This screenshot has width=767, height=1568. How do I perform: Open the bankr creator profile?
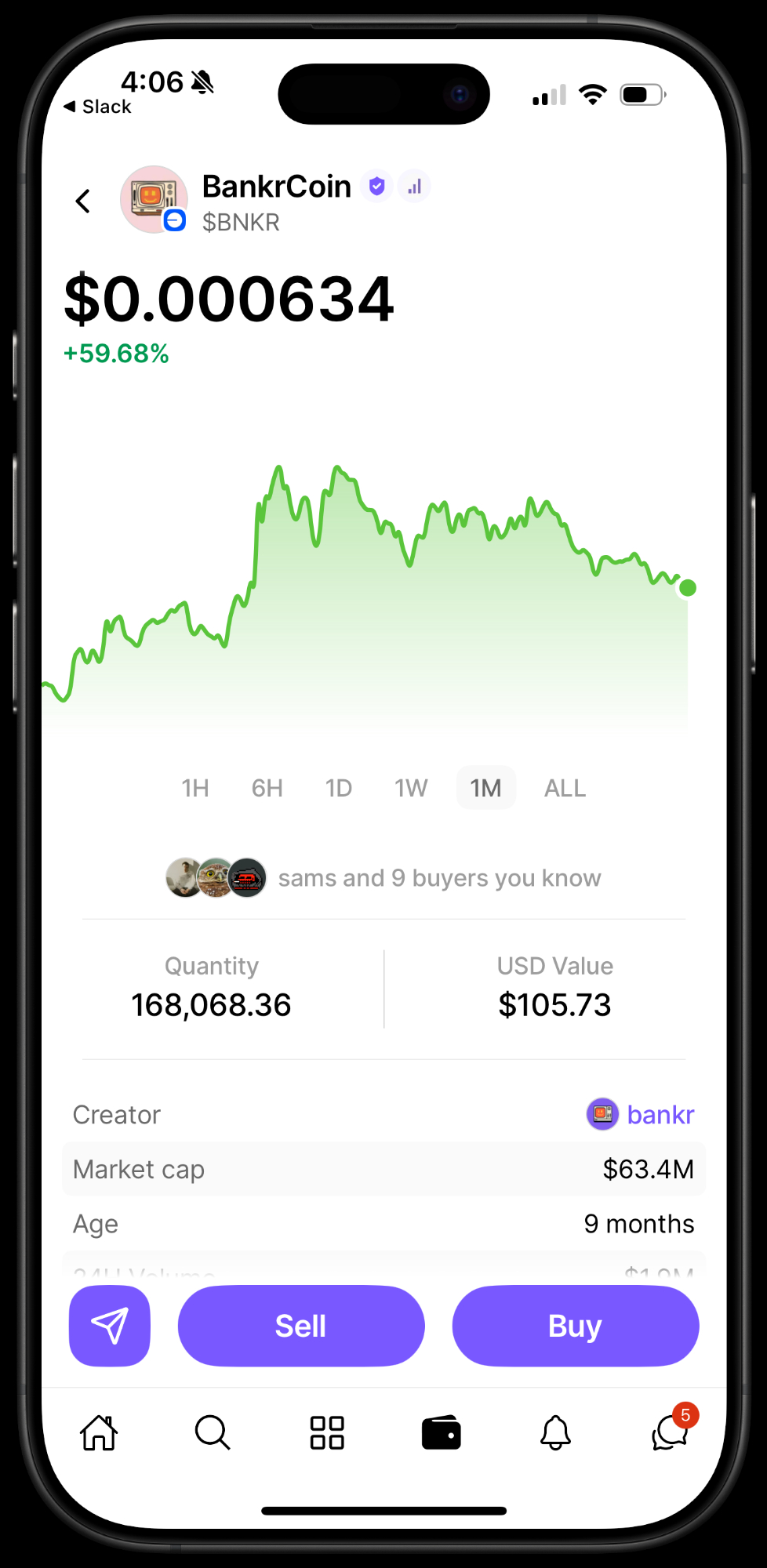[x=642, y=1114]
